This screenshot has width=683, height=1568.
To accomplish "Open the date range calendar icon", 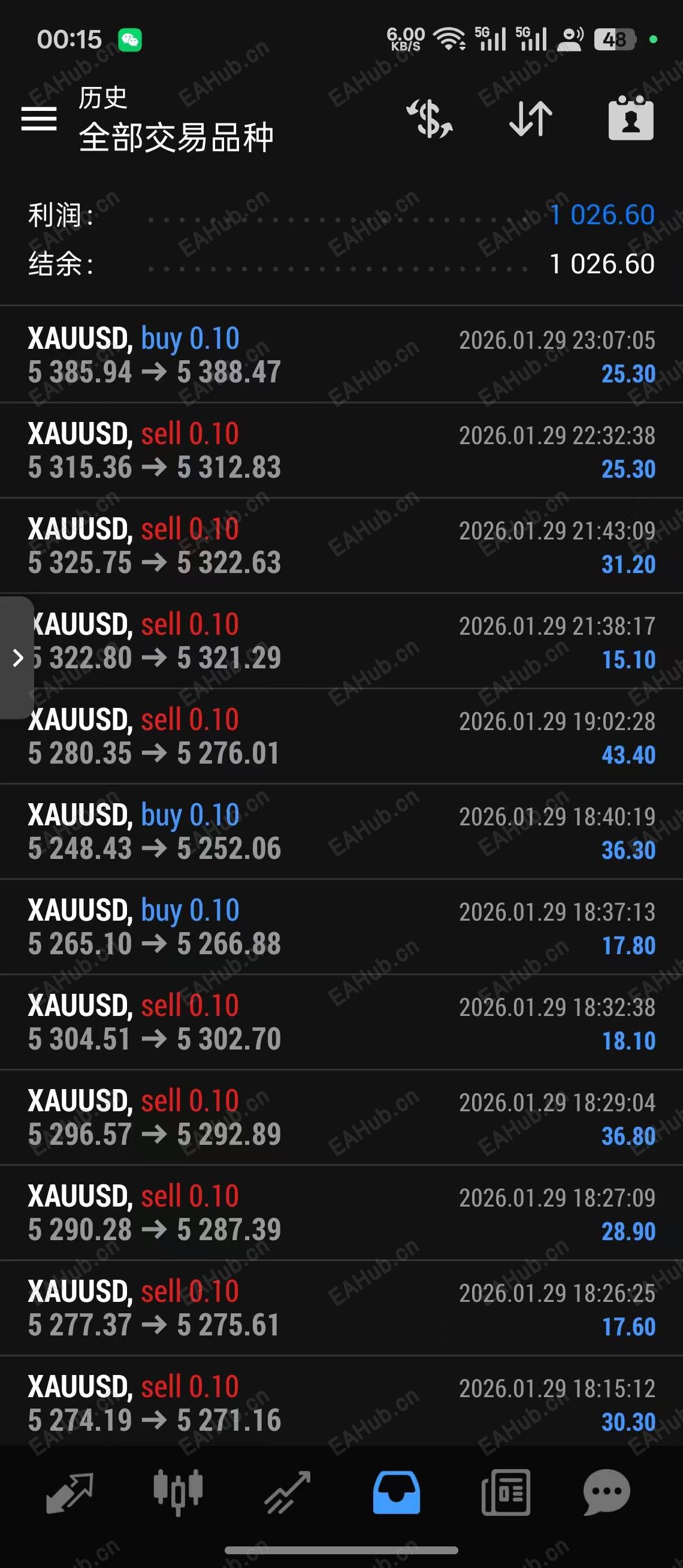I will (631, 118).
